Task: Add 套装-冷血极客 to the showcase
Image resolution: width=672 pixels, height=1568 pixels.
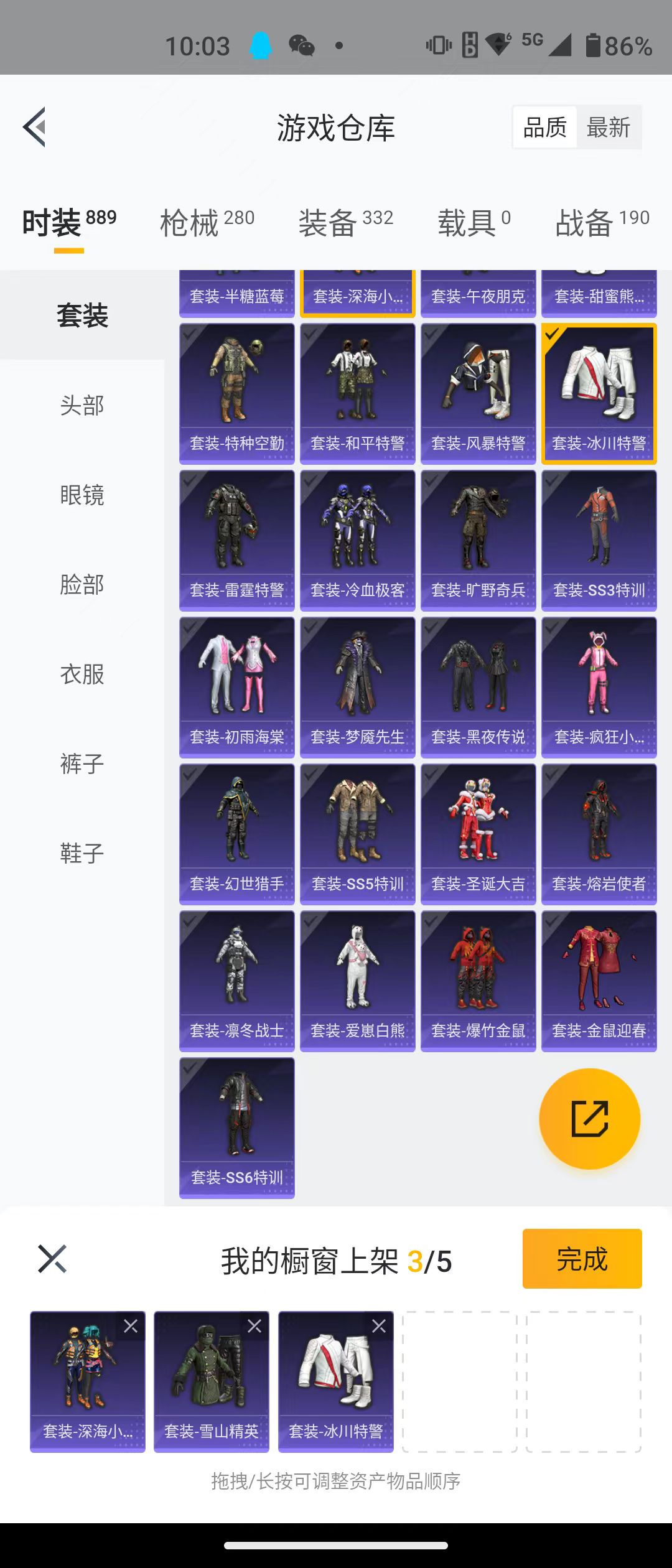Action: [x=358, y=540]
